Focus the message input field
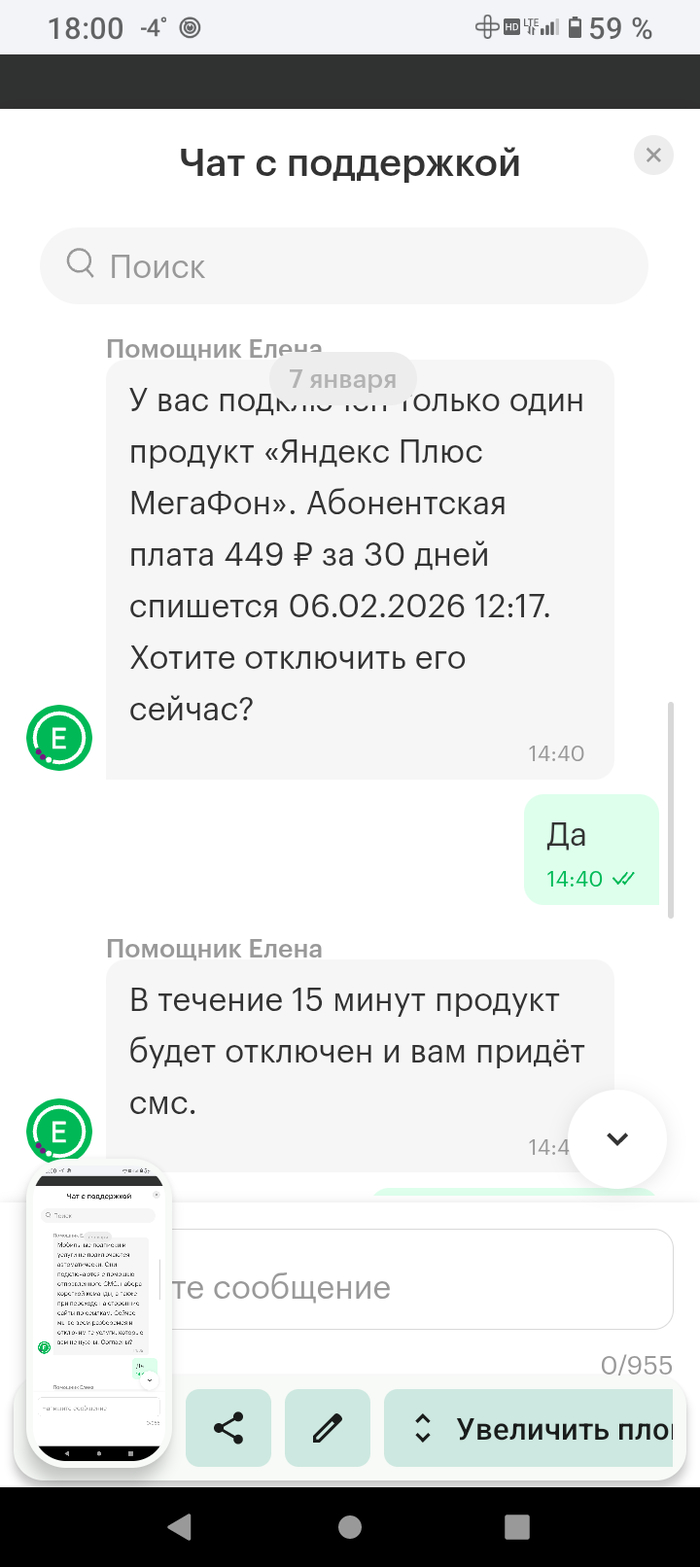This screenshot has height=1567, width=700. 420,1286
